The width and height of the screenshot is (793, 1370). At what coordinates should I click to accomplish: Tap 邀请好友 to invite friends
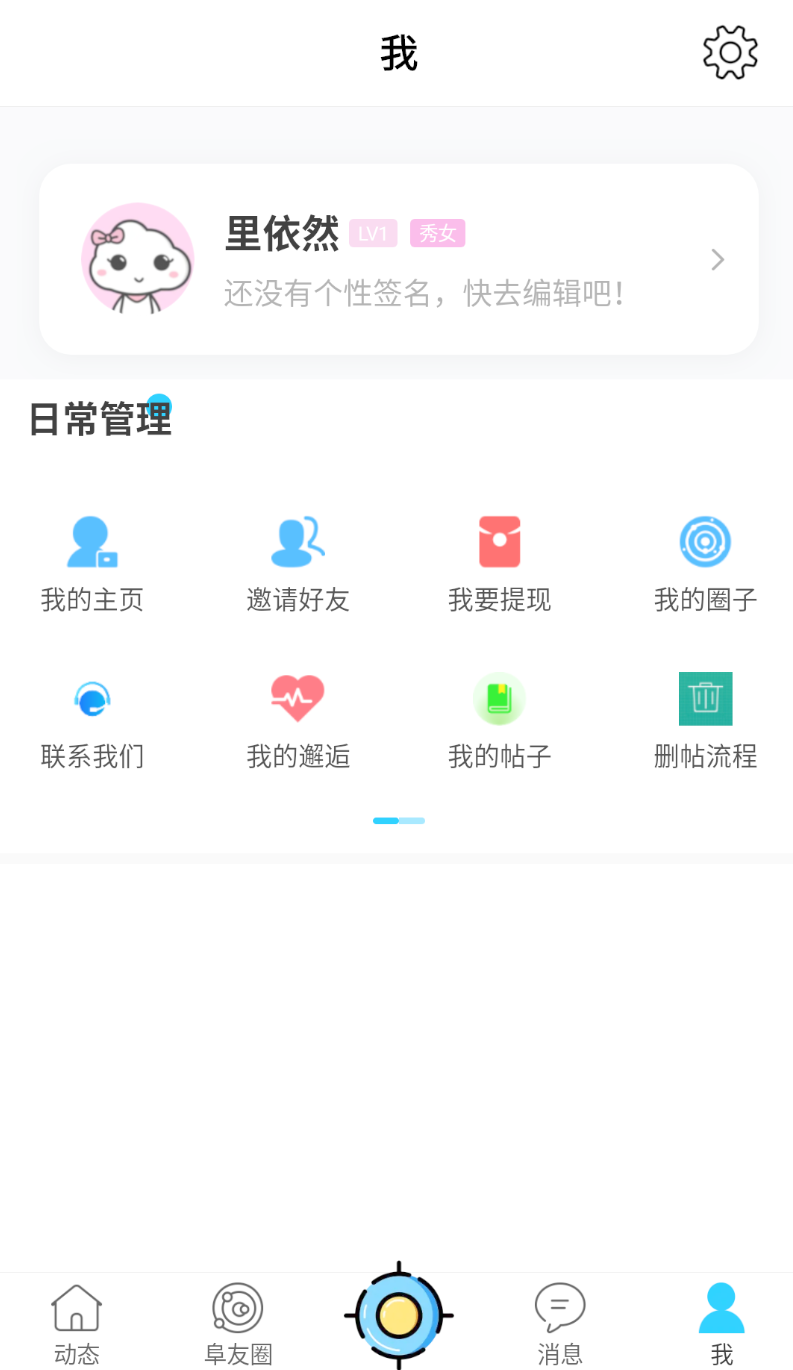298,565
